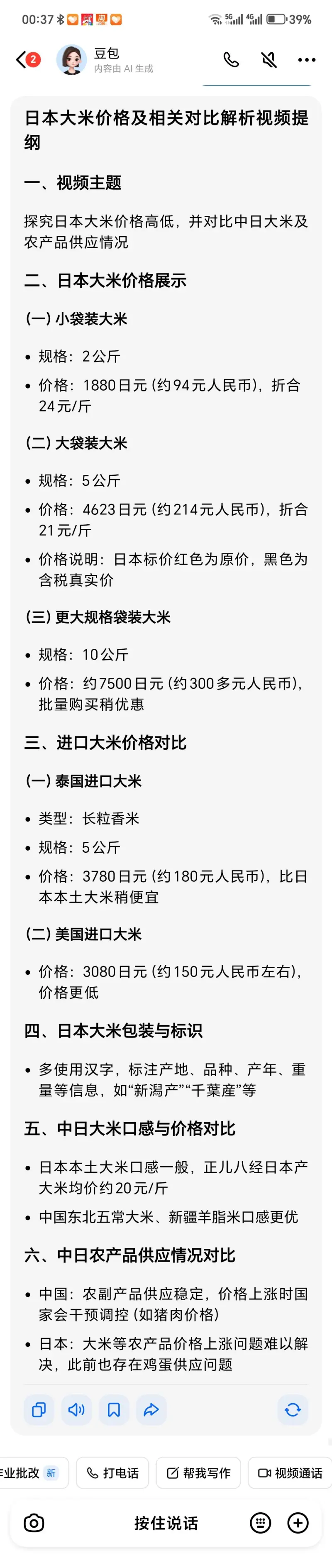Screen dimensions: 332x1568
Task: Start a voice call with 豆包
Action: (231, 60)
